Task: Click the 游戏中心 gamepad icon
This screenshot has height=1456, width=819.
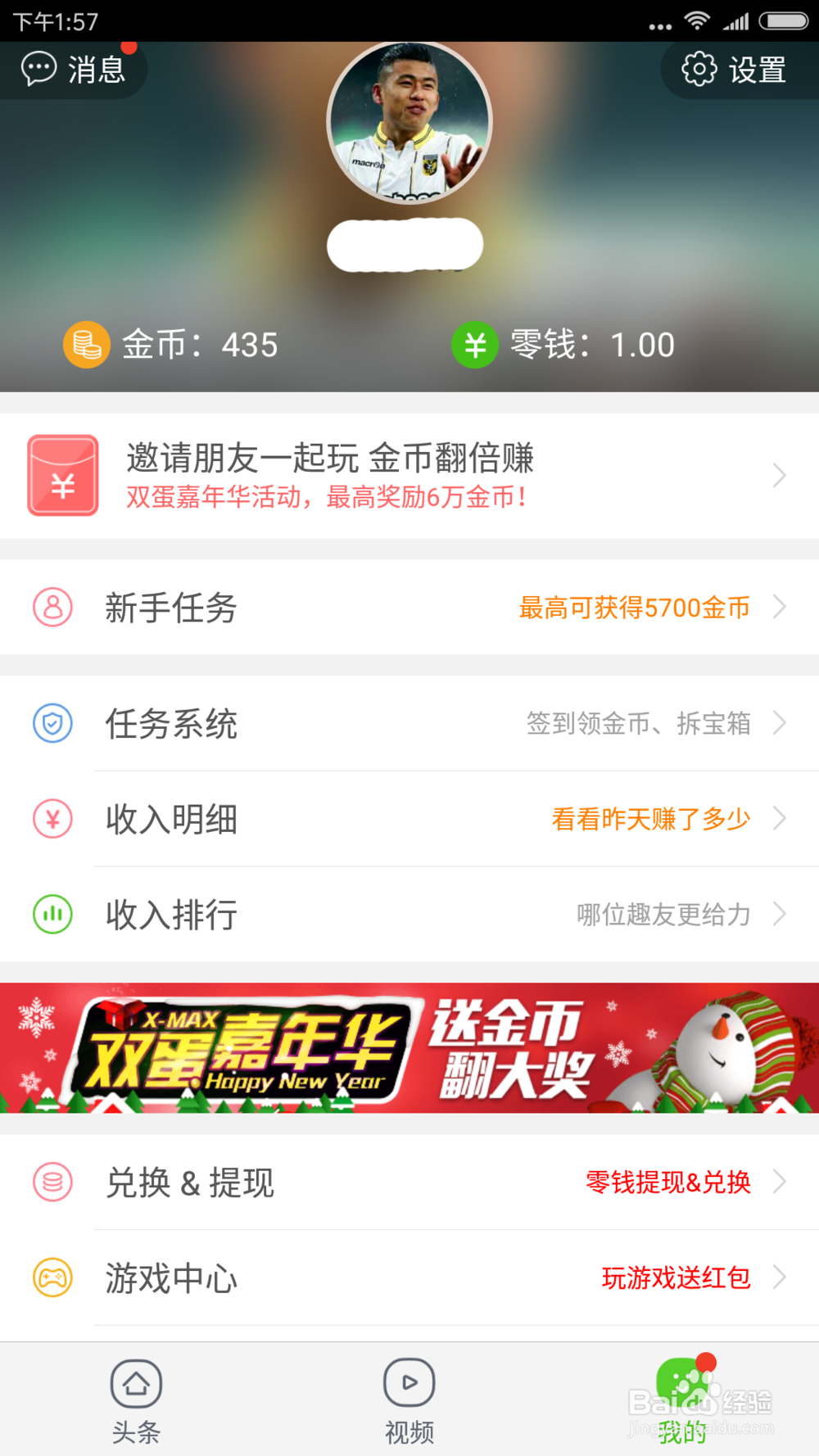Action: (x=52, y=1277)
